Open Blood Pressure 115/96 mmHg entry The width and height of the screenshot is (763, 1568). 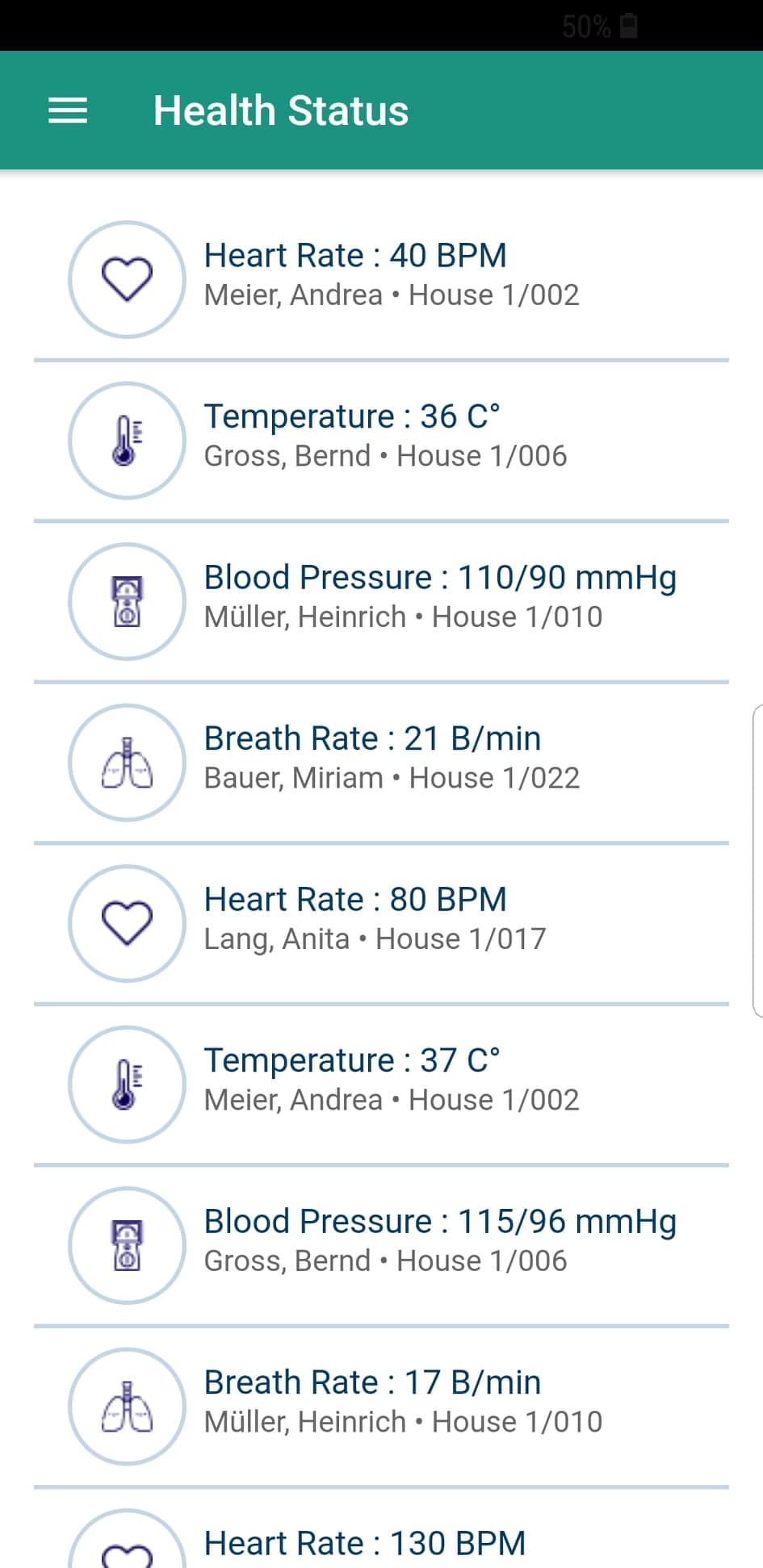point(381,1243)
